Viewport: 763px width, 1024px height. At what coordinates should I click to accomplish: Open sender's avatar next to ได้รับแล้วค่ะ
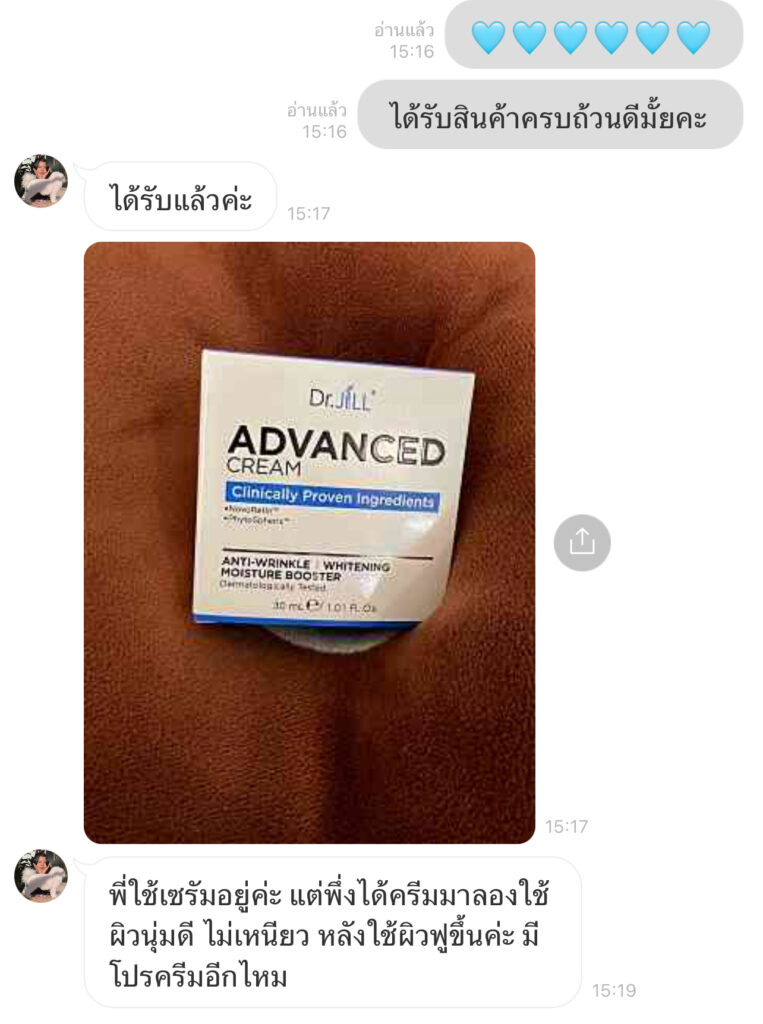[41, 181]
